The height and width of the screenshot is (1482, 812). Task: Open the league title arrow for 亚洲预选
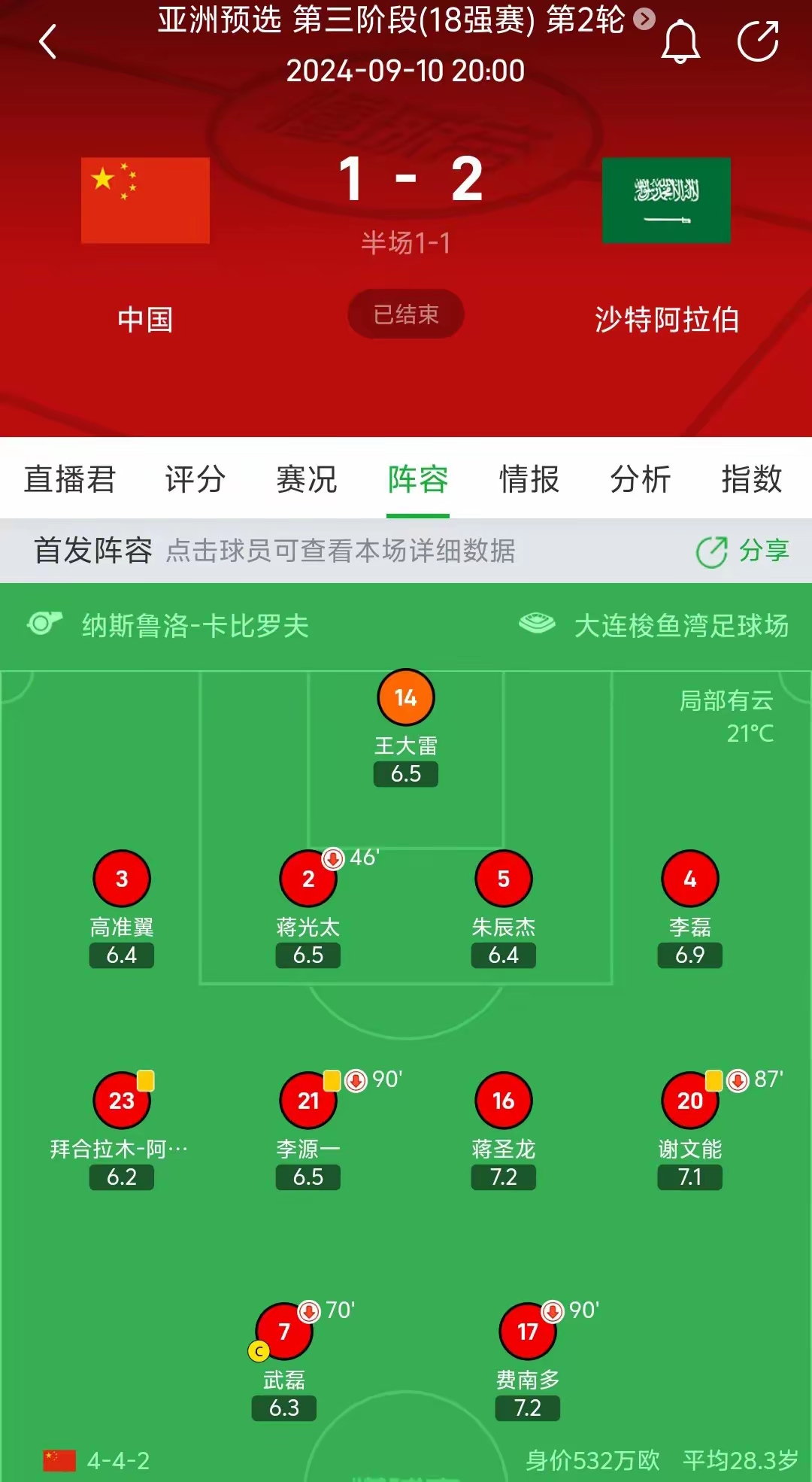(x=644, y=19)
